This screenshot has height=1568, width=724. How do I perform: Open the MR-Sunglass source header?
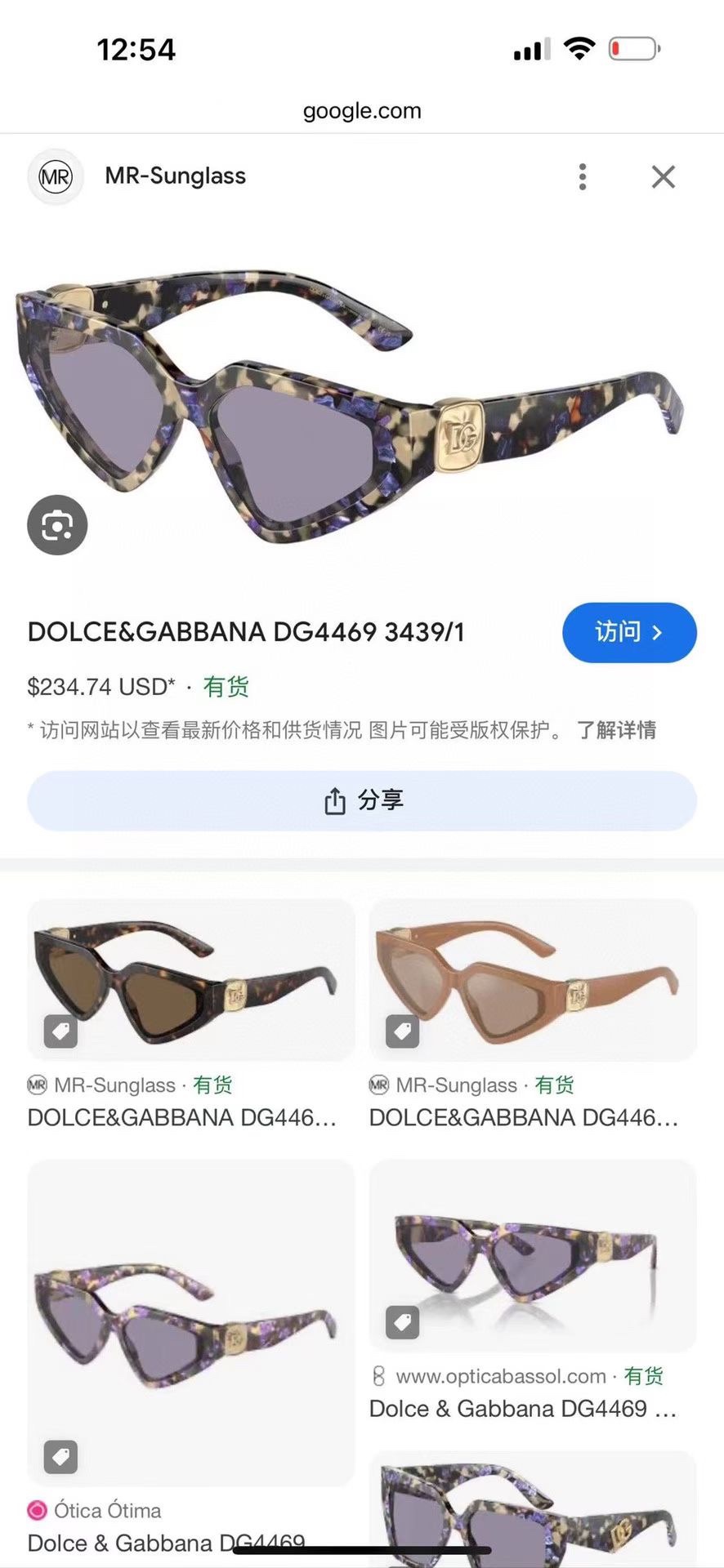tap(174, 176)
